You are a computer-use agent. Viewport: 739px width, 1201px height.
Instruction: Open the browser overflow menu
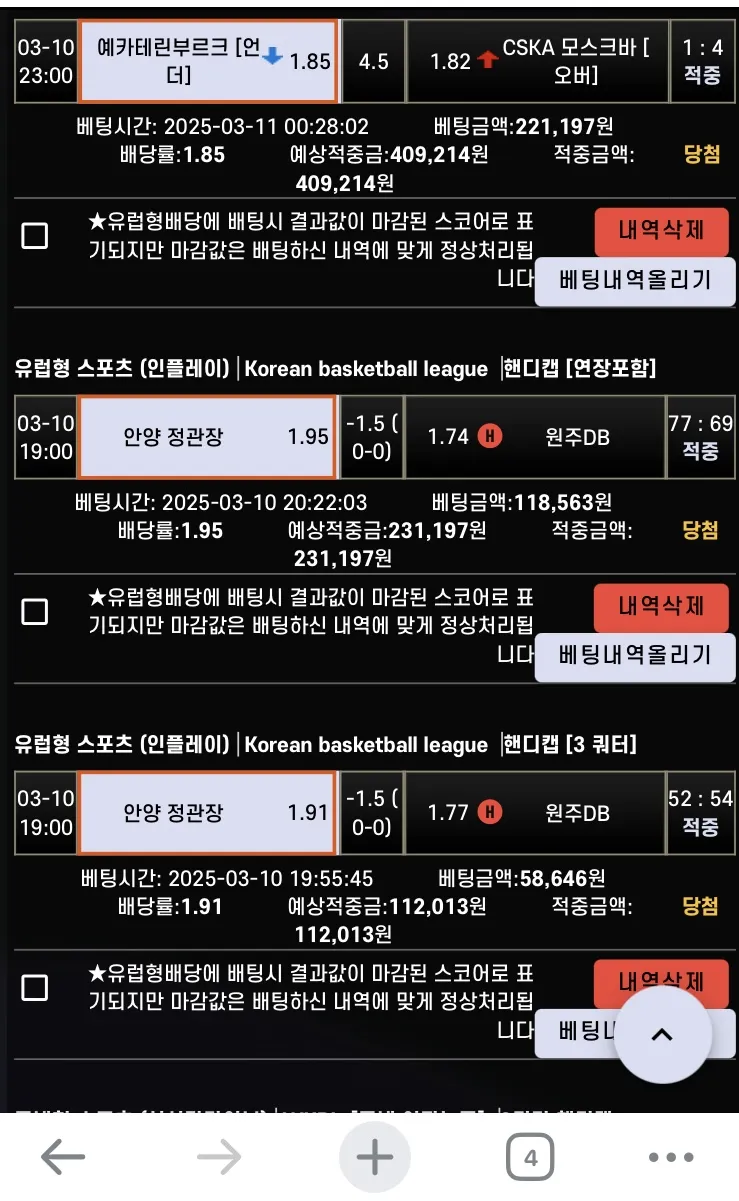point(671,1158)
